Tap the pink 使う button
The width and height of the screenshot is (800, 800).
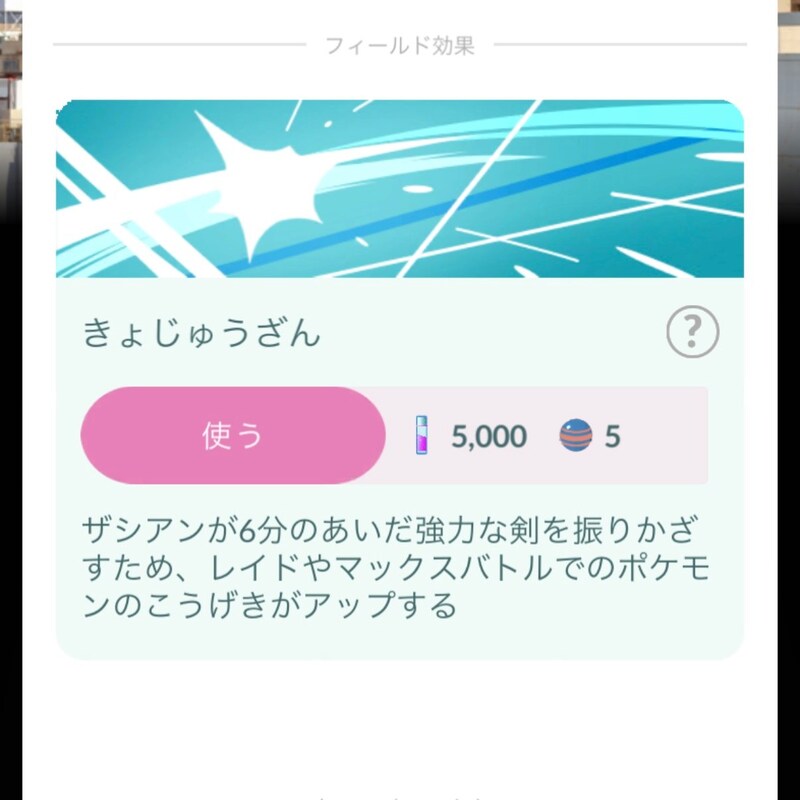click(x=232, y=436)
